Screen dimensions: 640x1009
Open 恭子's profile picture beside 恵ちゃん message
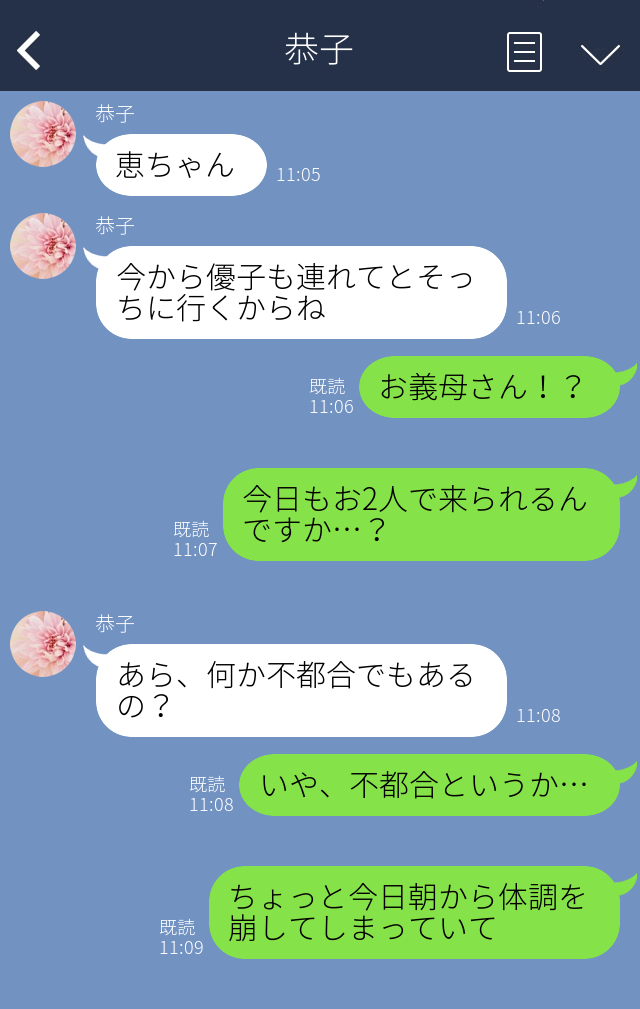click(43, 134)
